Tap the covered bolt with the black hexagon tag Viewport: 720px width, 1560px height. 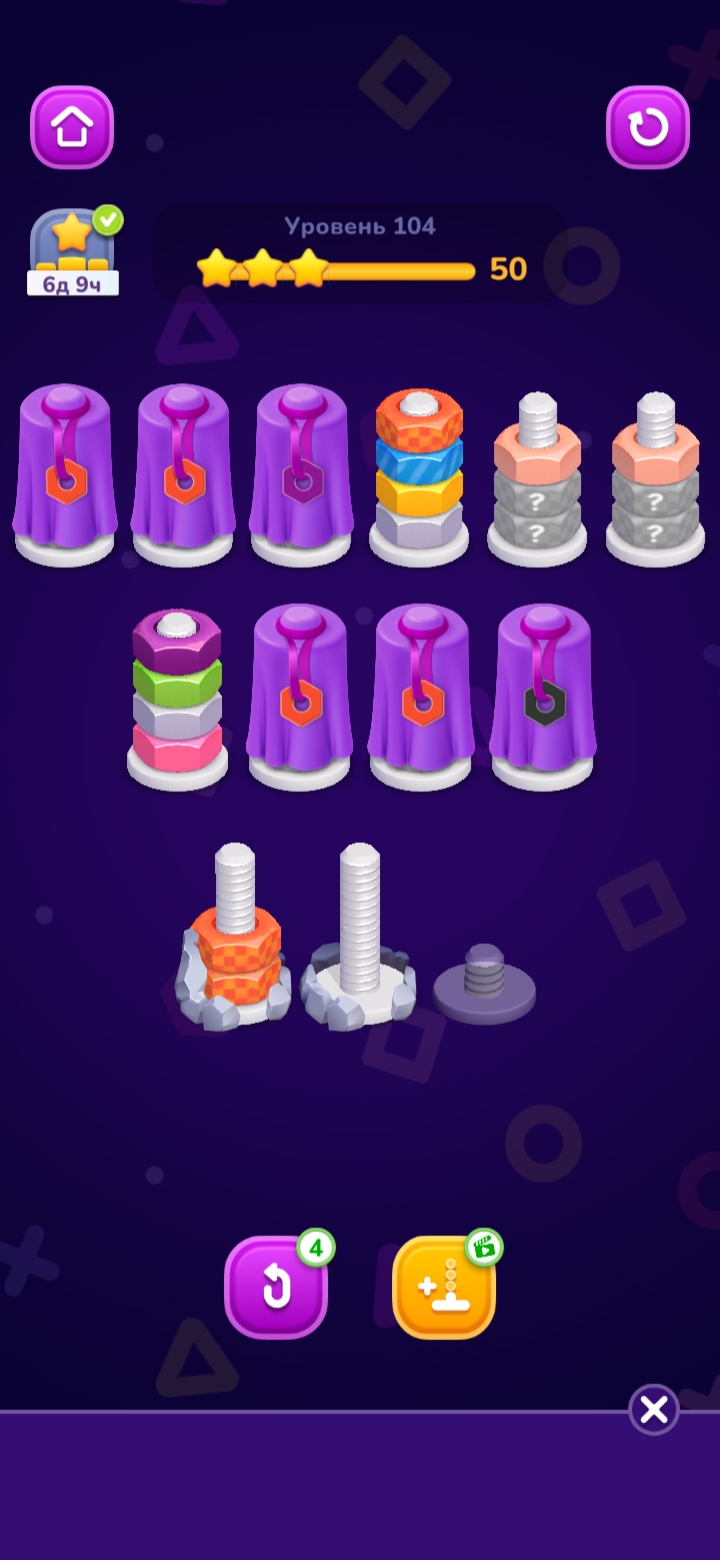click(x=543, y=695)
